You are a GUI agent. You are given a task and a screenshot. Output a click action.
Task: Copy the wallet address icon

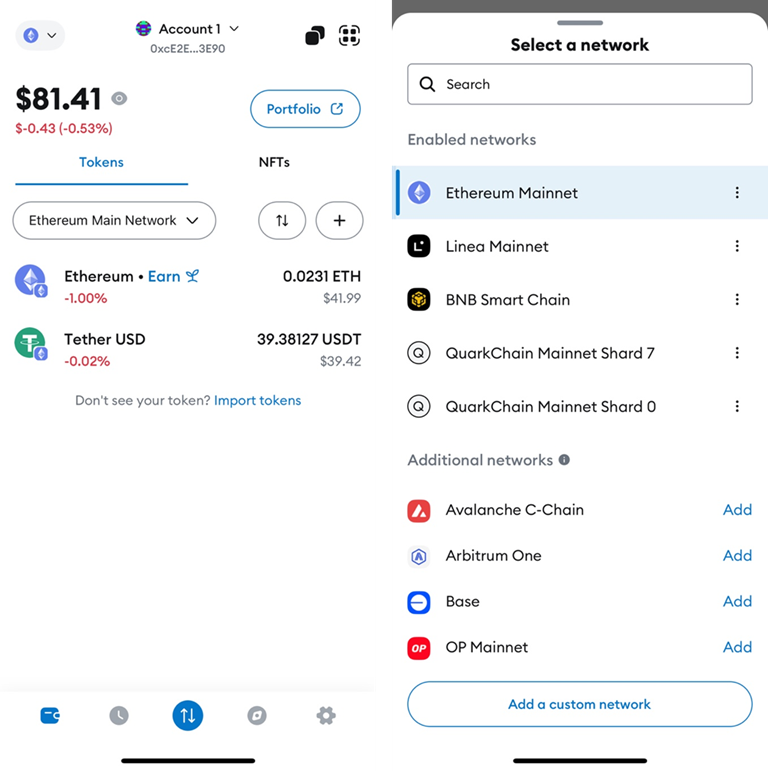tap(315, 36)
